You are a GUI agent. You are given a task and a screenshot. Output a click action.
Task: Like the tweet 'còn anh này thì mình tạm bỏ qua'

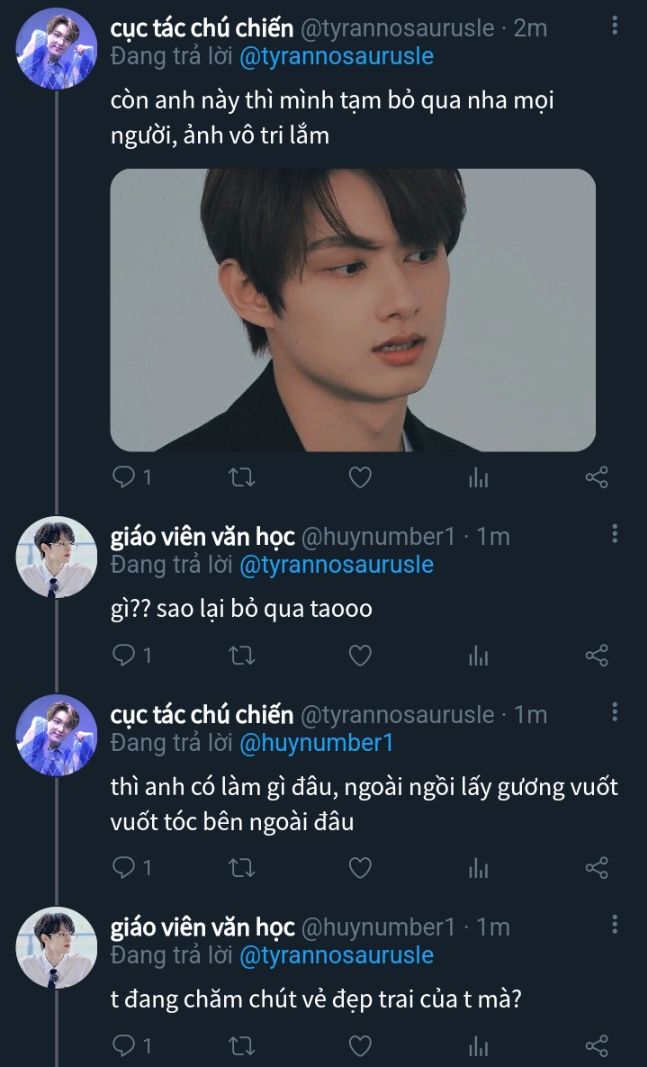(x=359, y=478)
